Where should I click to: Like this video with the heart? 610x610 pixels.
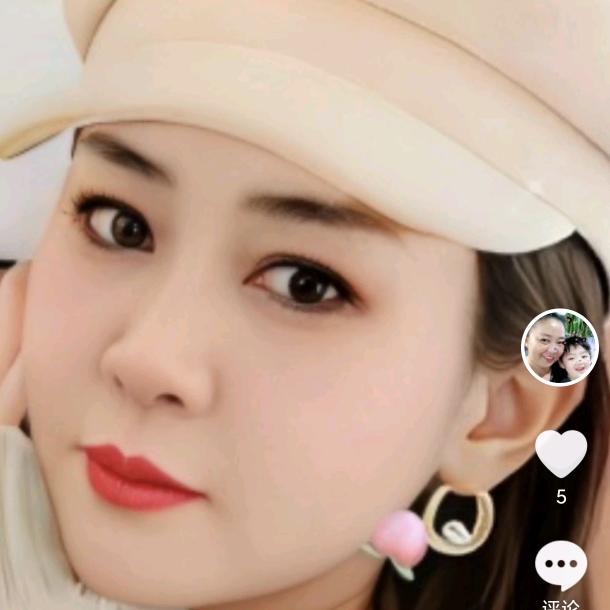pyautogui.click(x=561, y=453)
